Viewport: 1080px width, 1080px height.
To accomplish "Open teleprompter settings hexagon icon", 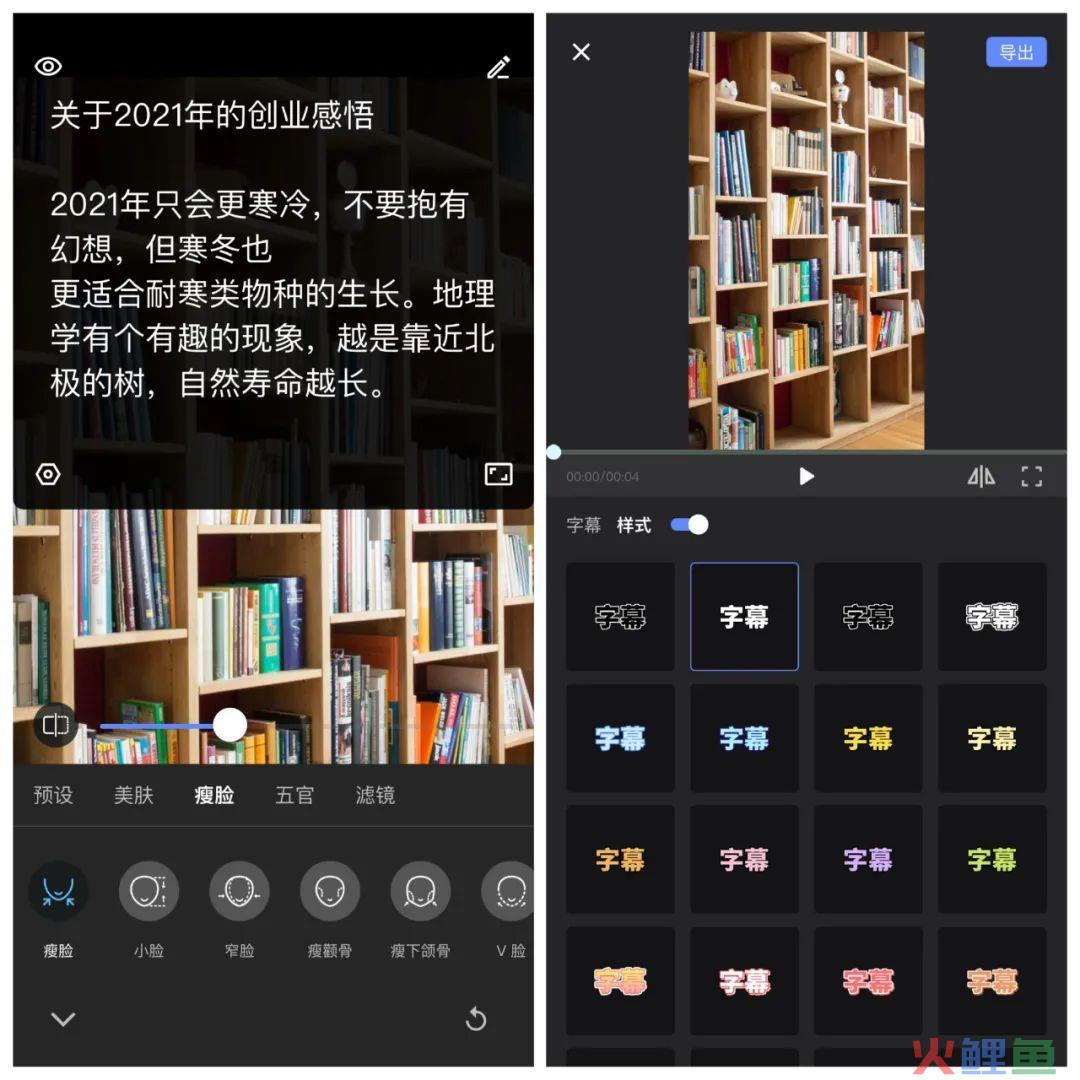I will click(48, 474).
